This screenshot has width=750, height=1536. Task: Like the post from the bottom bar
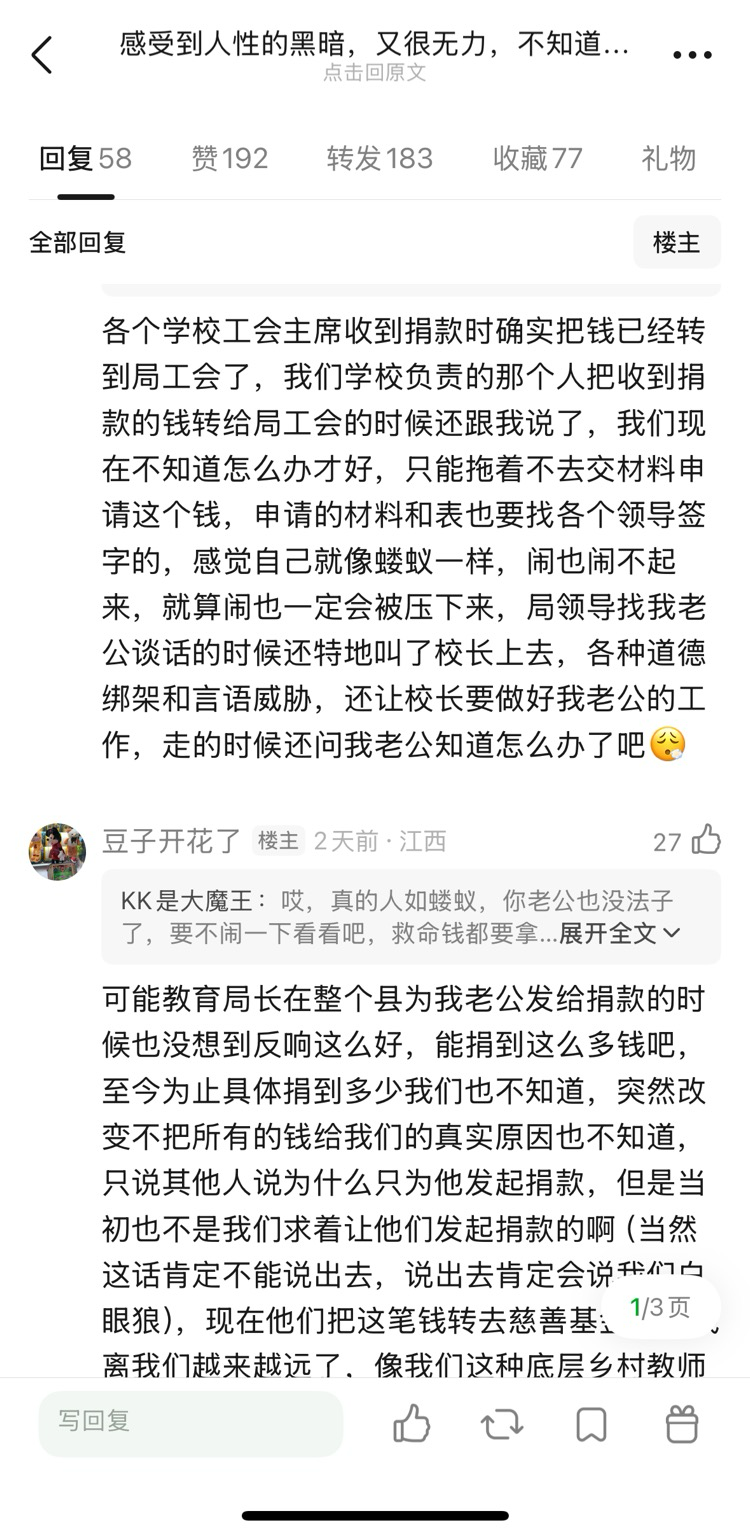[412, 1423]
